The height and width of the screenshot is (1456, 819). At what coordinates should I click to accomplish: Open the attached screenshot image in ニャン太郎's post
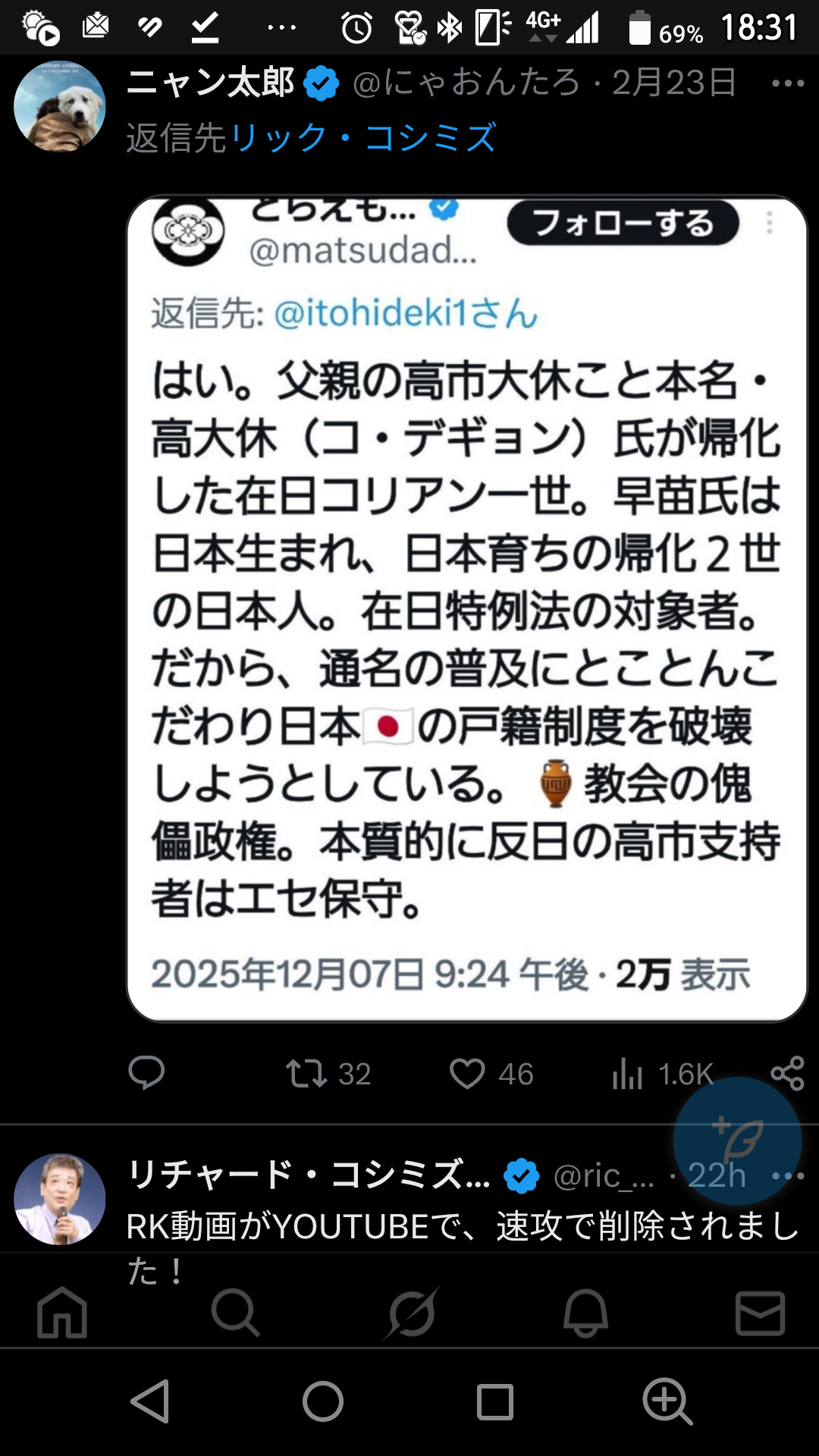coord(466,607)
